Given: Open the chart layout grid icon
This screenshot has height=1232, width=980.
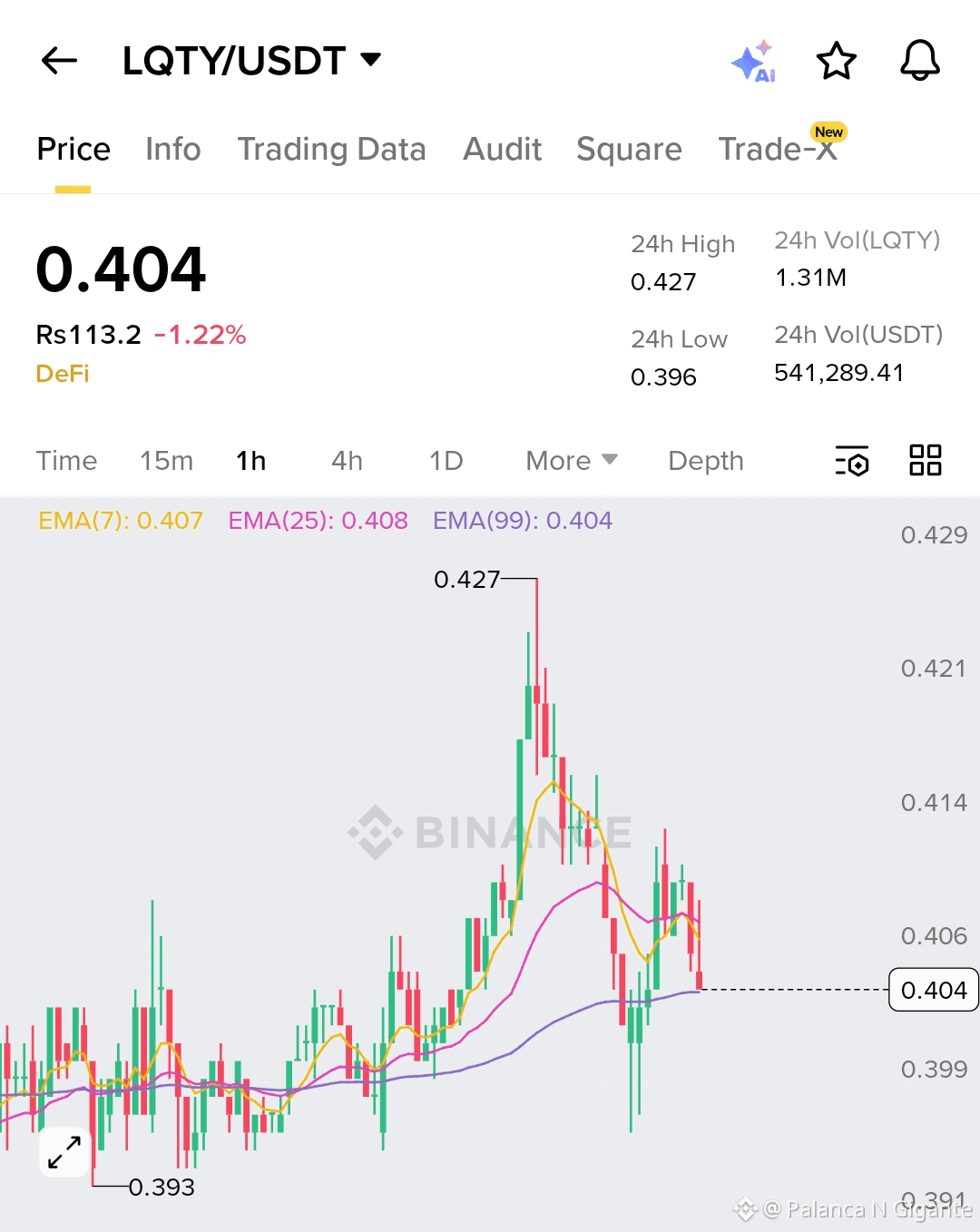Looking at the screenshot, I should tap(925, 460).
